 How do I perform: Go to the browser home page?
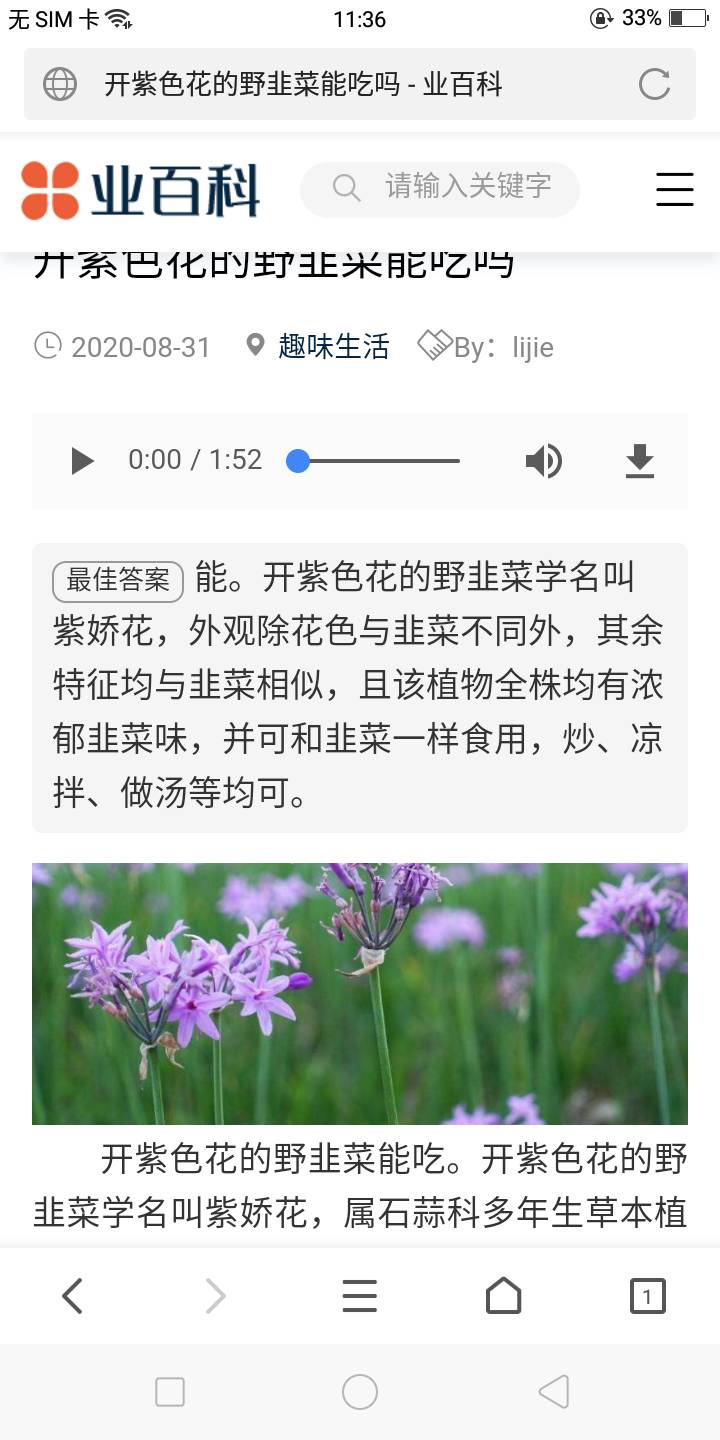[504, 1296]
